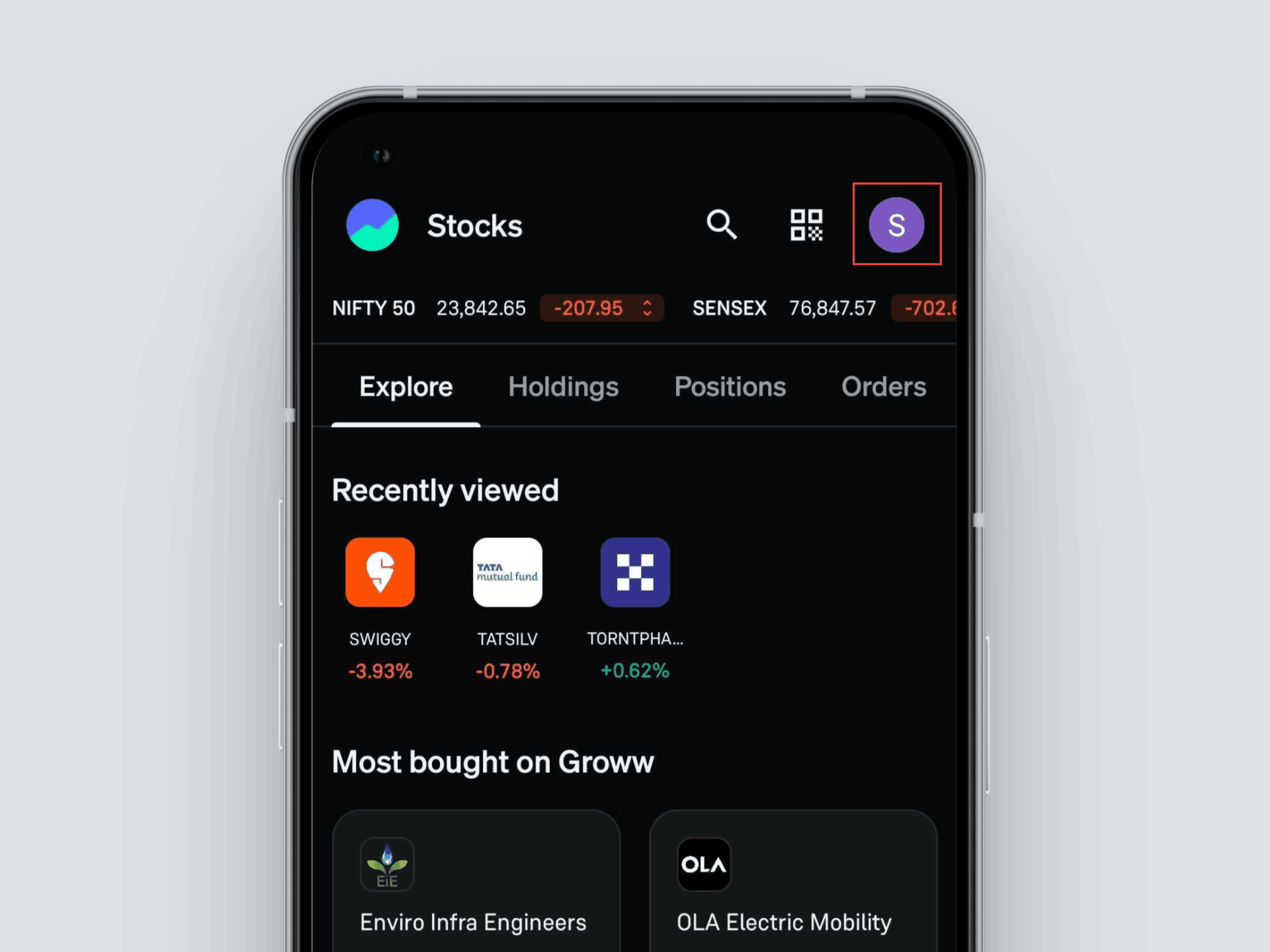
Task: Tap the Groww logo next to Stocks
Action: (372, 225)
